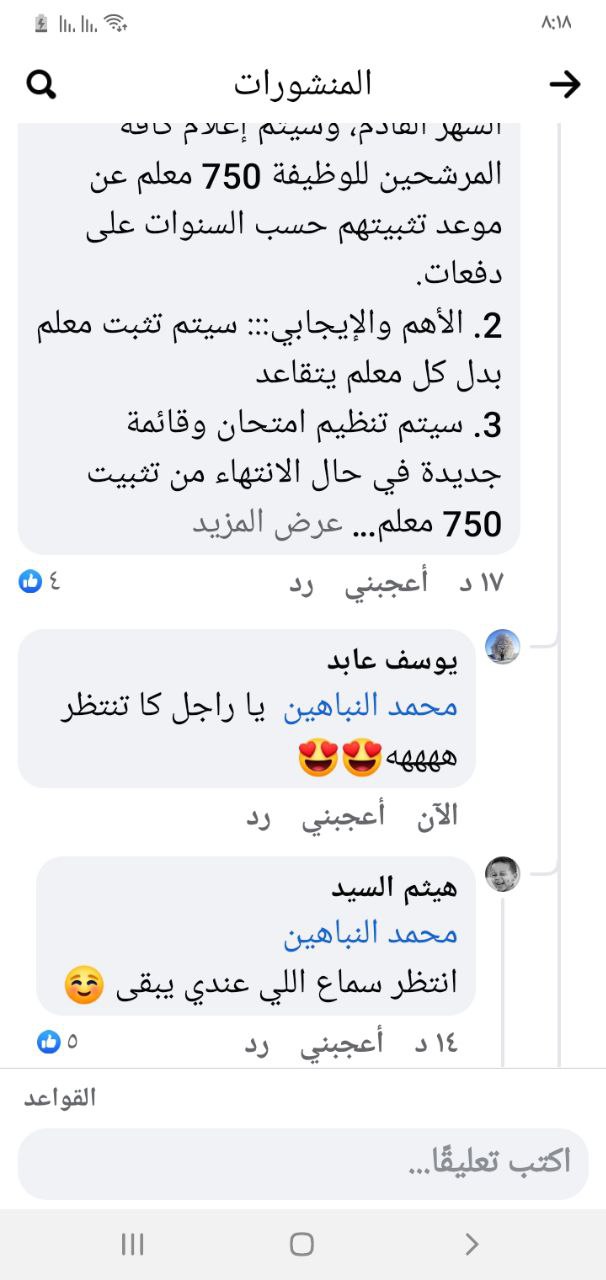
Task: Go to the system home screen
Action: (x=302, y=1244)
